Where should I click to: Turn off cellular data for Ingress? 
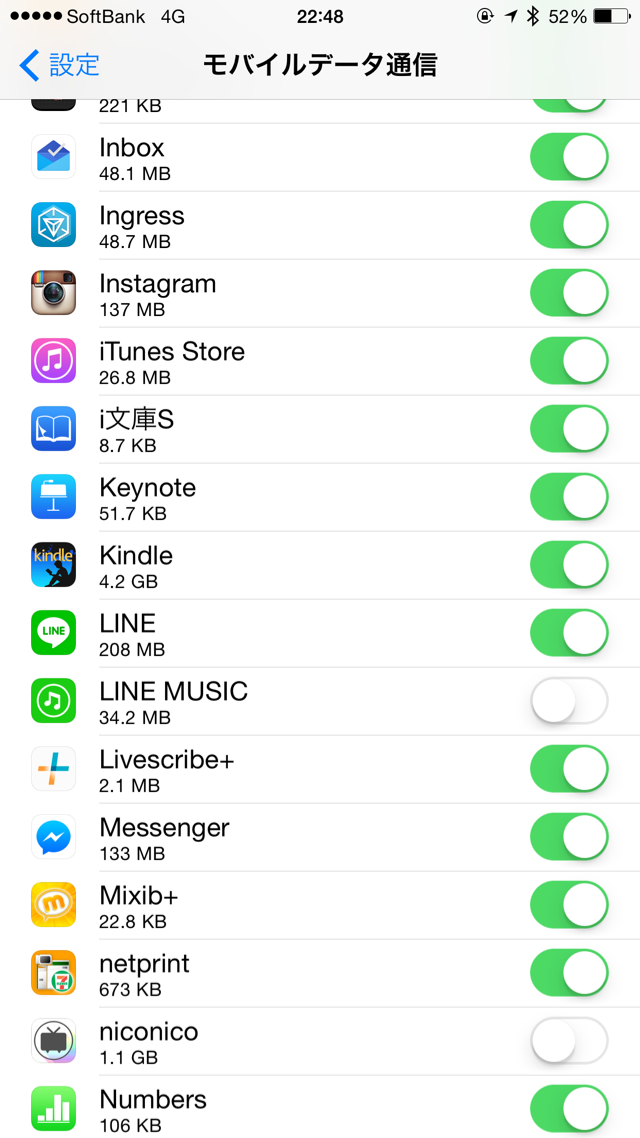(x=569, y=224)
